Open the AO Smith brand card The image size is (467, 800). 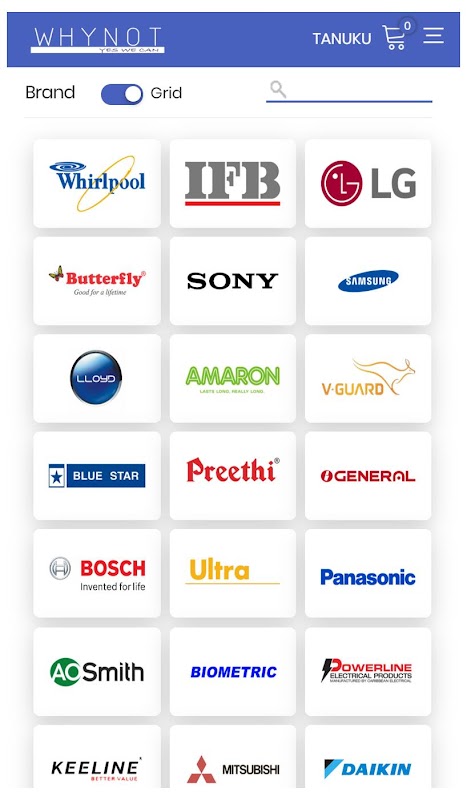point(97,672)
